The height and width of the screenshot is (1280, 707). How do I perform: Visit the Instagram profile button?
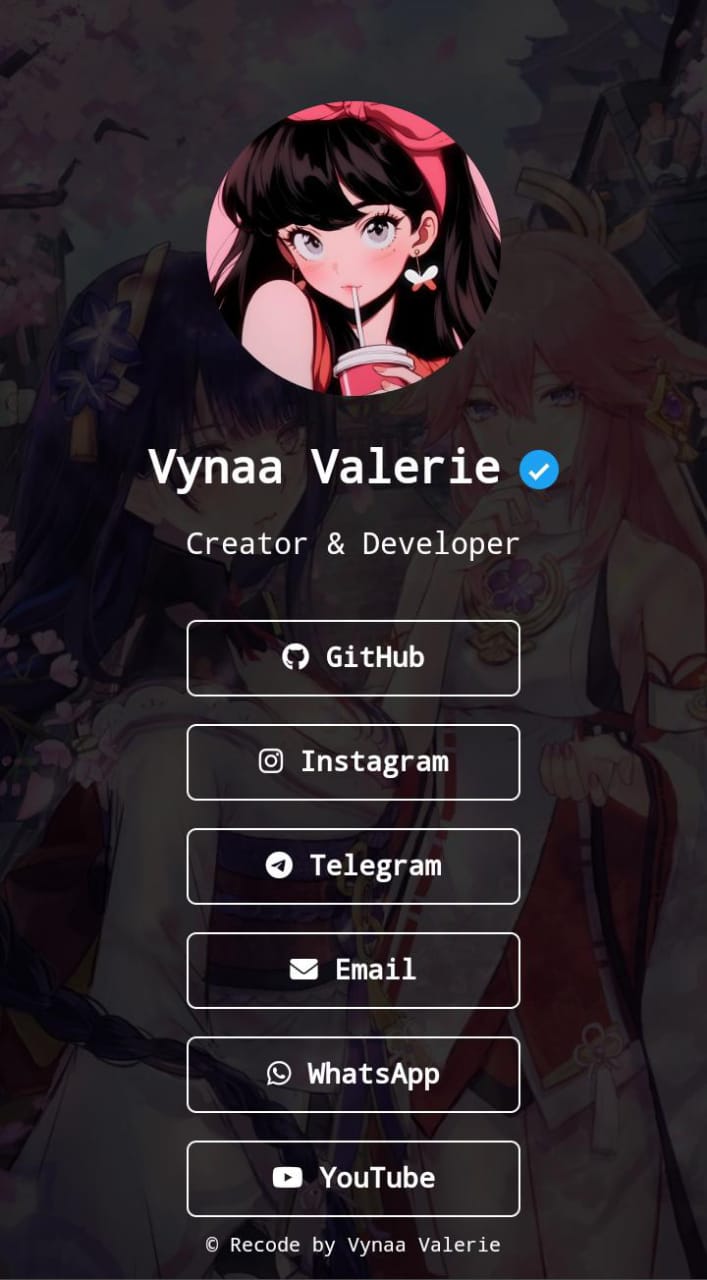pyautogui.click(x=353, y=762)
